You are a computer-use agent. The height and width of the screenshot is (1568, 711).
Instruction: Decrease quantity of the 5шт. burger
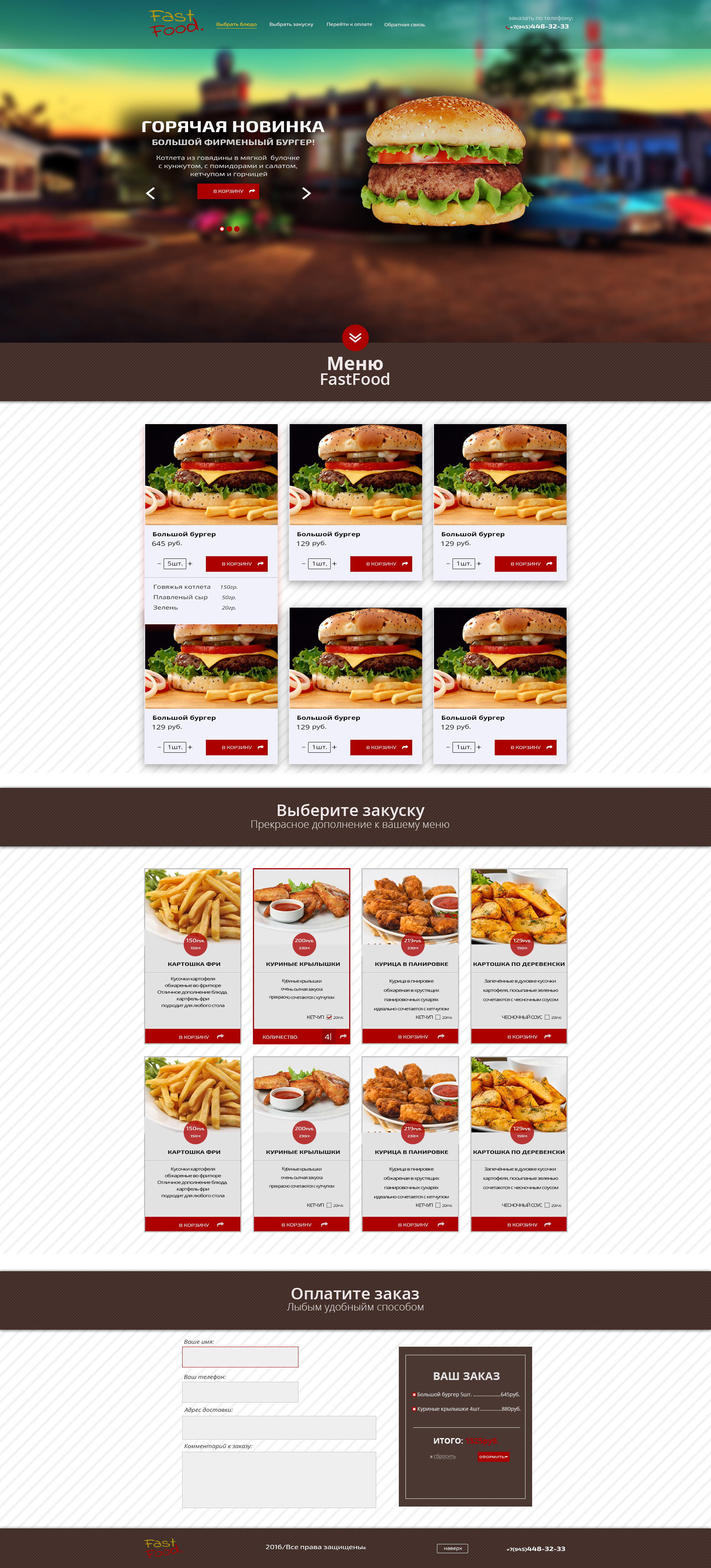tap(159, 564)
